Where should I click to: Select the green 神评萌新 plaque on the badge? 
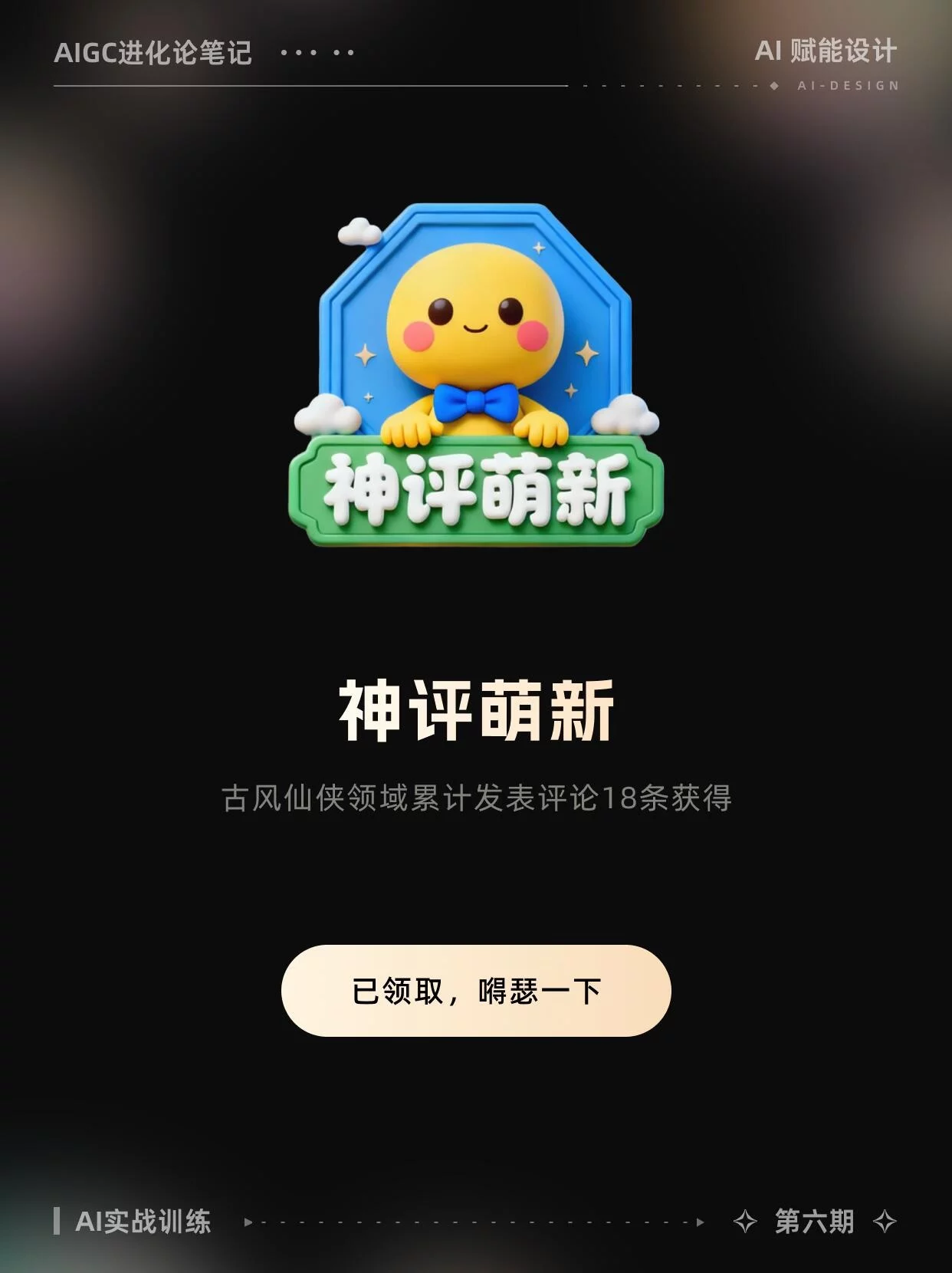(x=477, y=491)
